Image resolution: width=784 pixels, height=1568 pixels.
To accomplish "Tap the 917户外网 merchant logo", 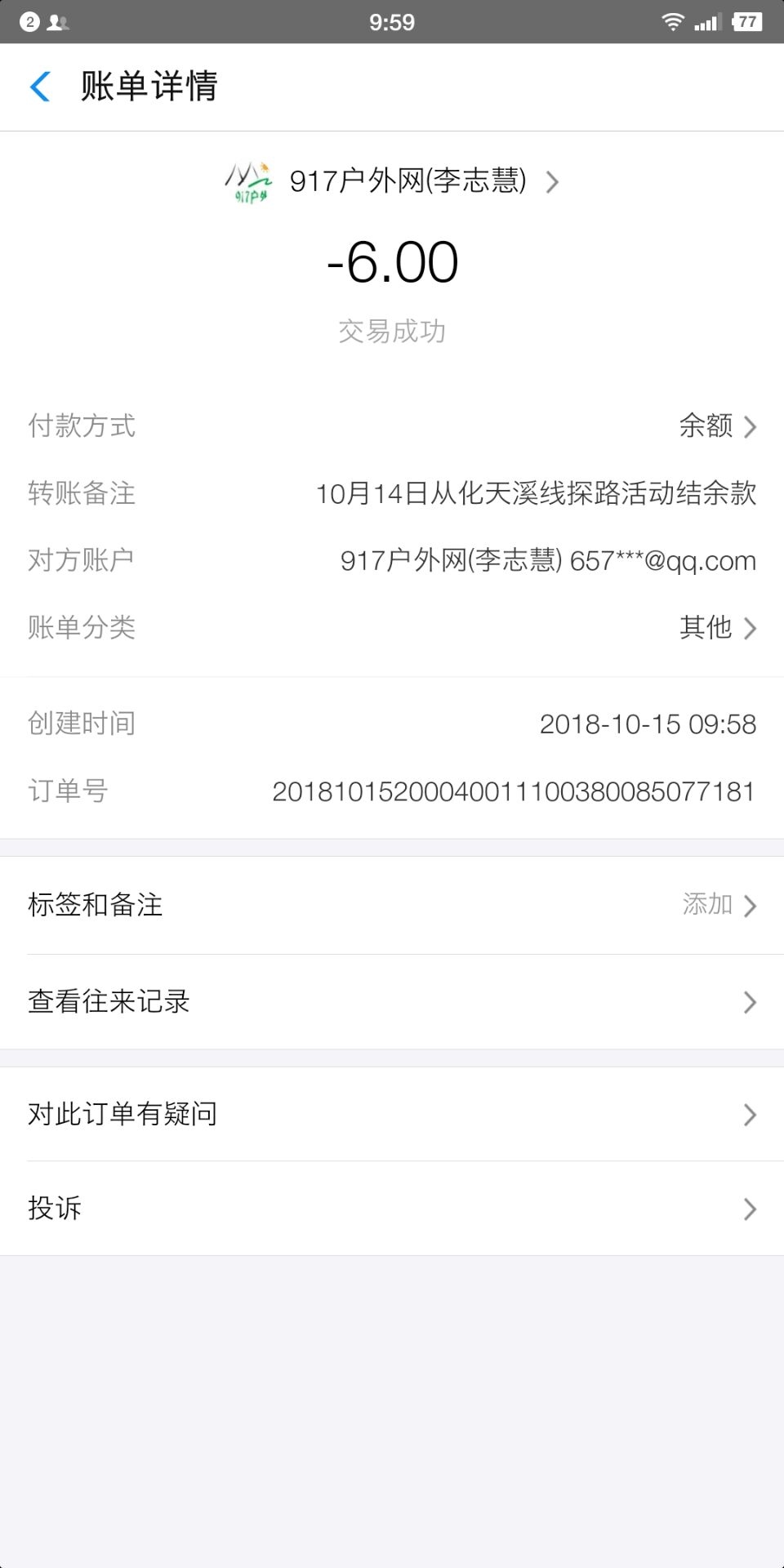I will 250,182.
